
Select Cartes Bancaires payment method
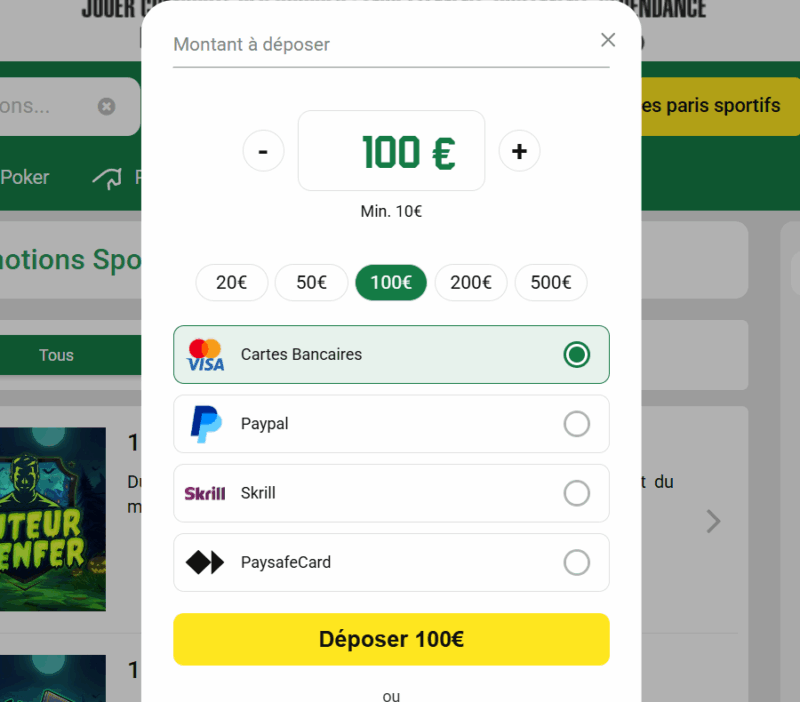tap(391, 354)
